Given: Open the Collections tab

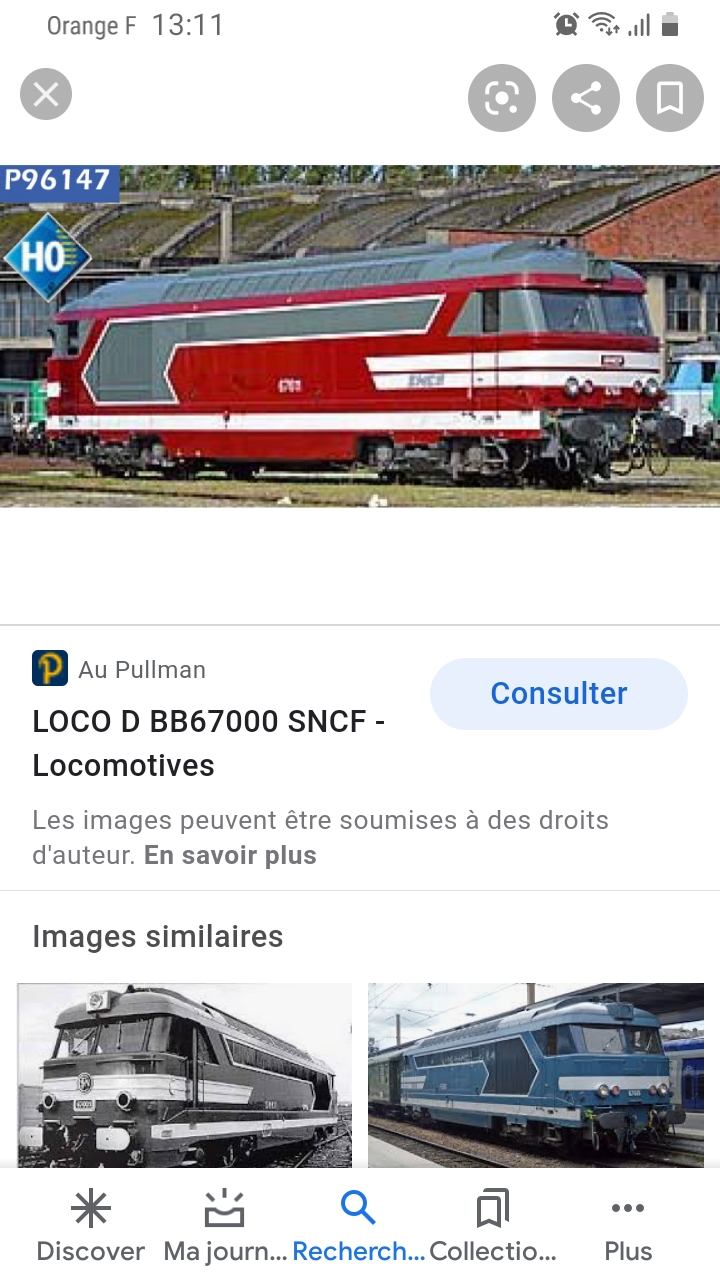Looking at the screenshot, I should pos(493,1226).
